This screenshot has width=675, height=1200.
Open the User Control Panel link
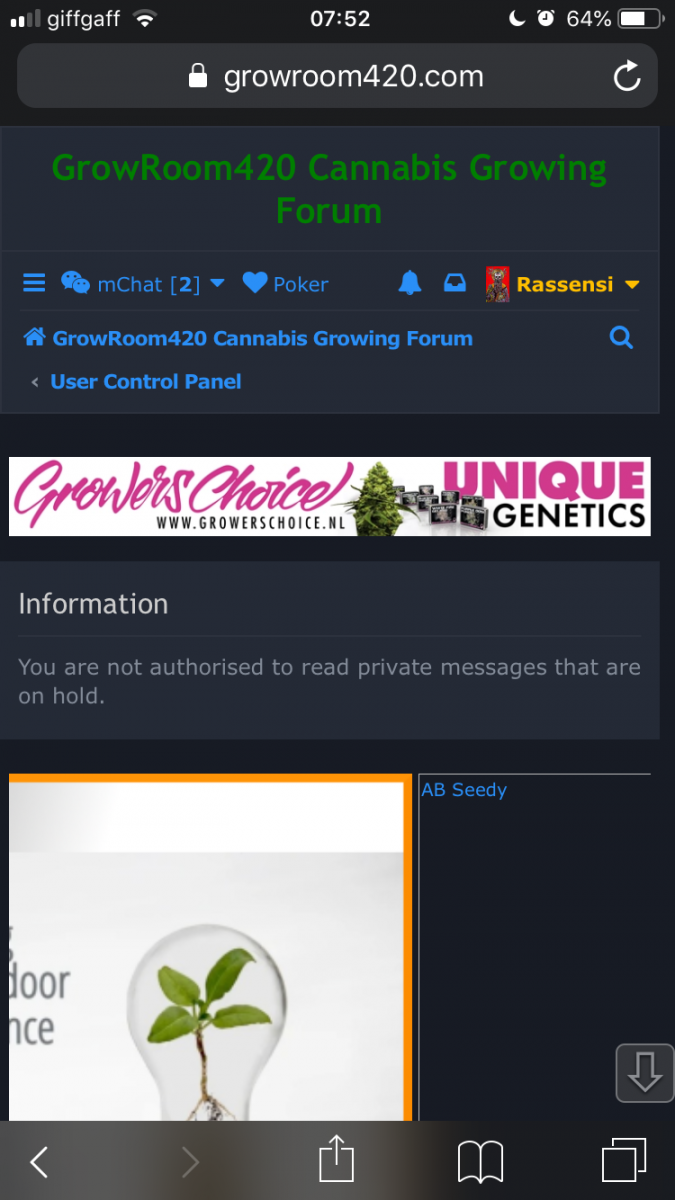coord(146,381)
